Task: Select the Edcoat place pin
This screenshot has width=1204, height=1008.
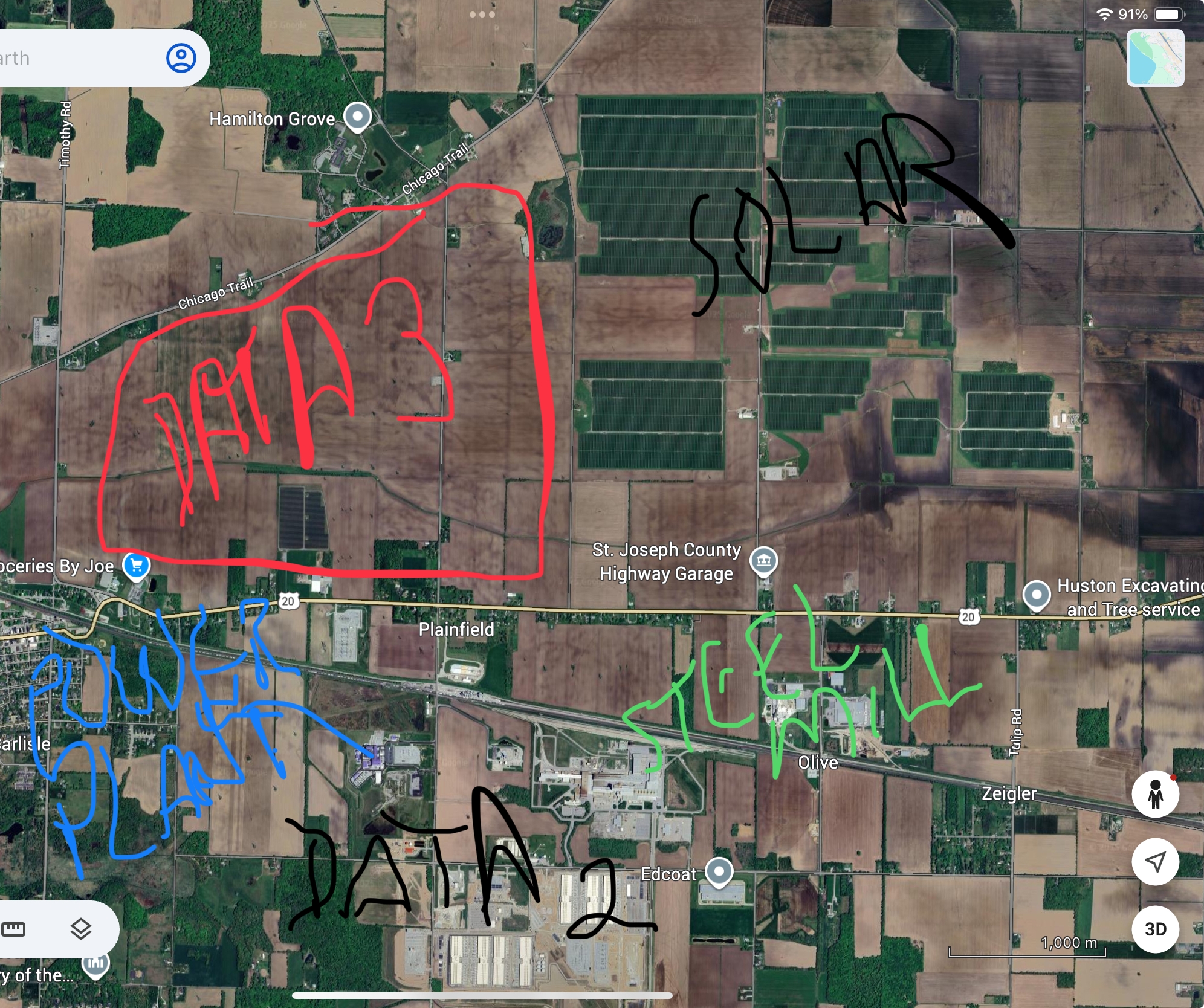Action: click(x=719, y=871)
